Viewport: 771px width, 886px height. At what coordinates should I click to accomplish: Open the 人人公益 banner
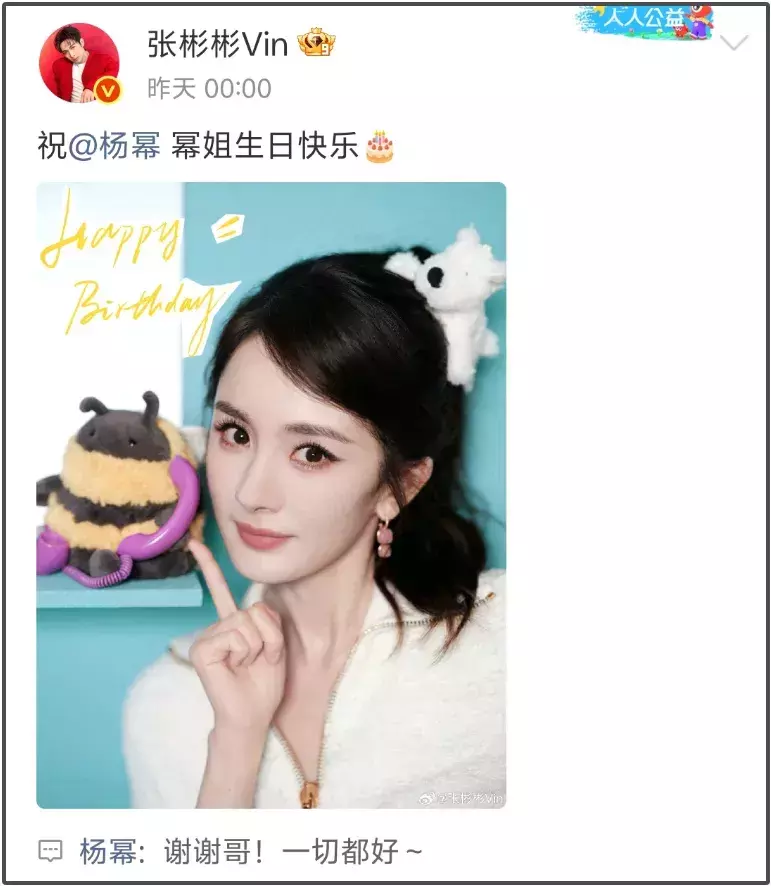coord(645,20)
